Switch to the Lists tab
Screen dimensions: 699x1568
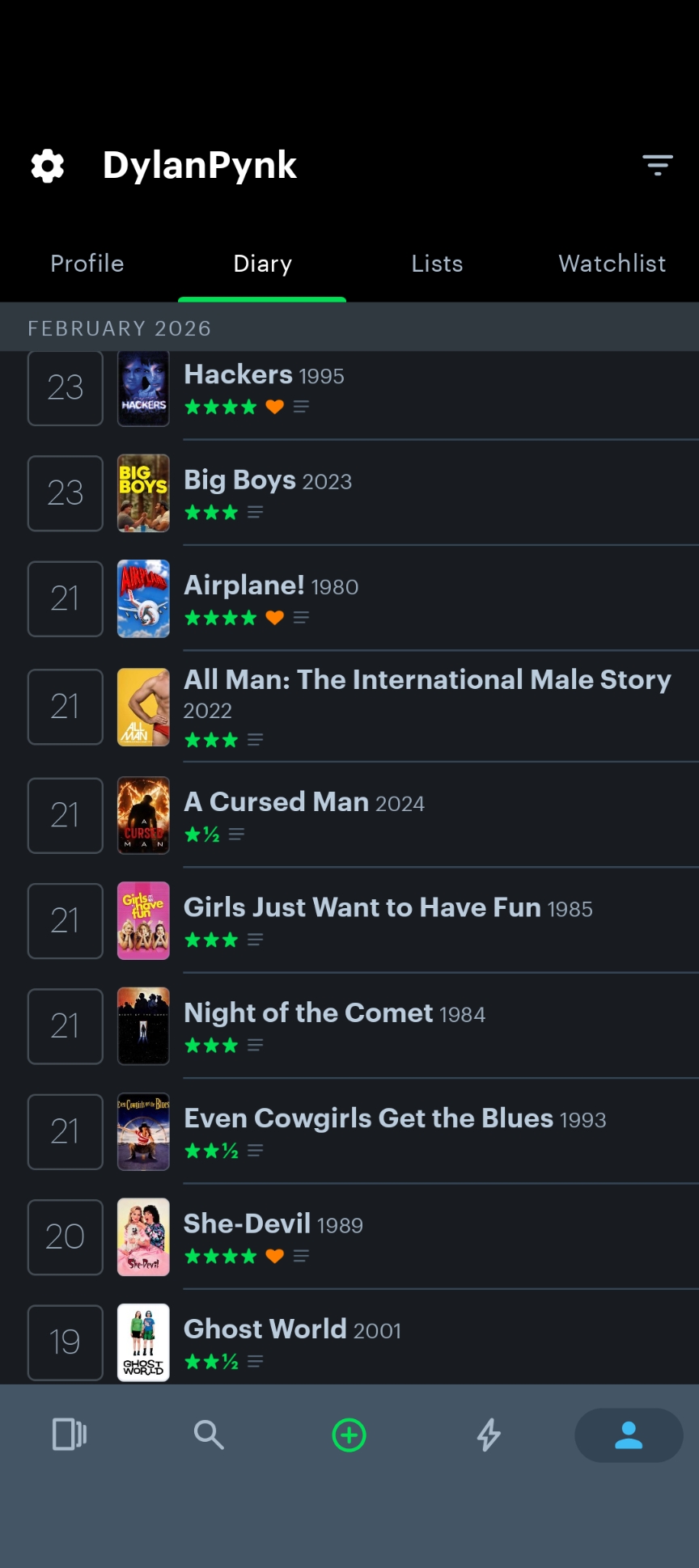pyautogui.click(x=437, y=264)
